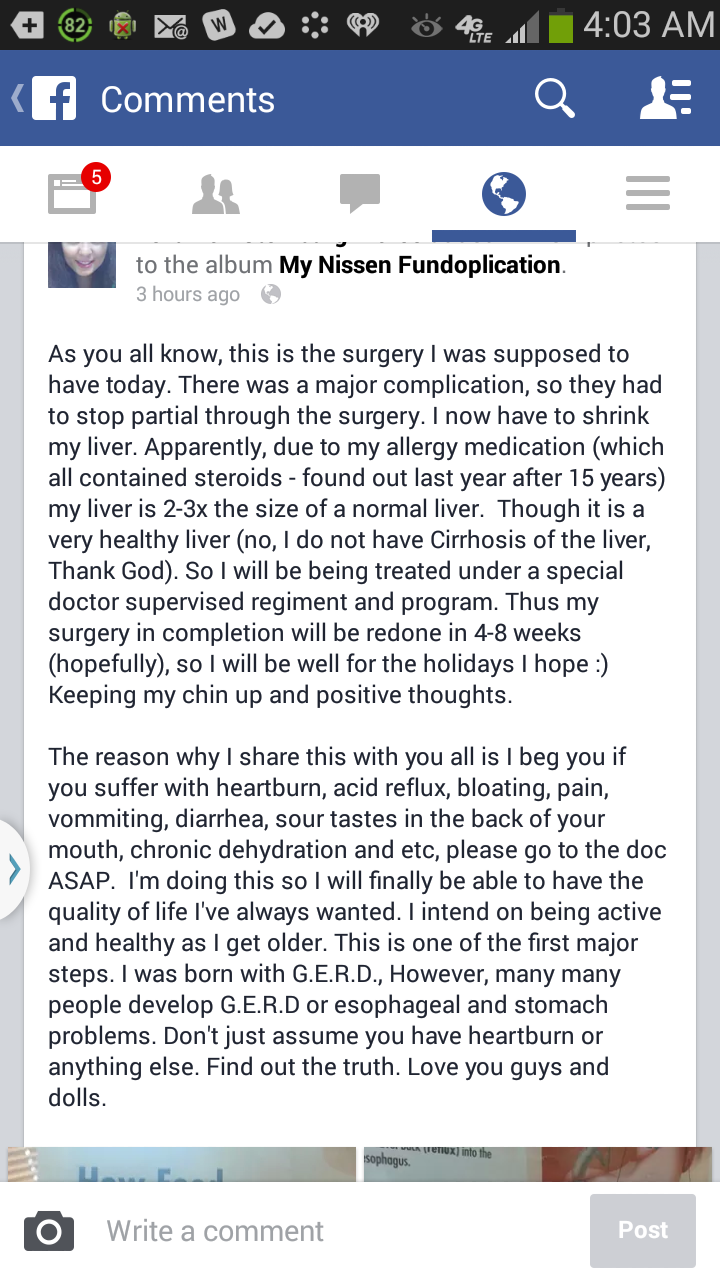This screenshot has width=720, height=1280.
Task: Open the right album photo thumbnail
Action: coord(538,1164)
